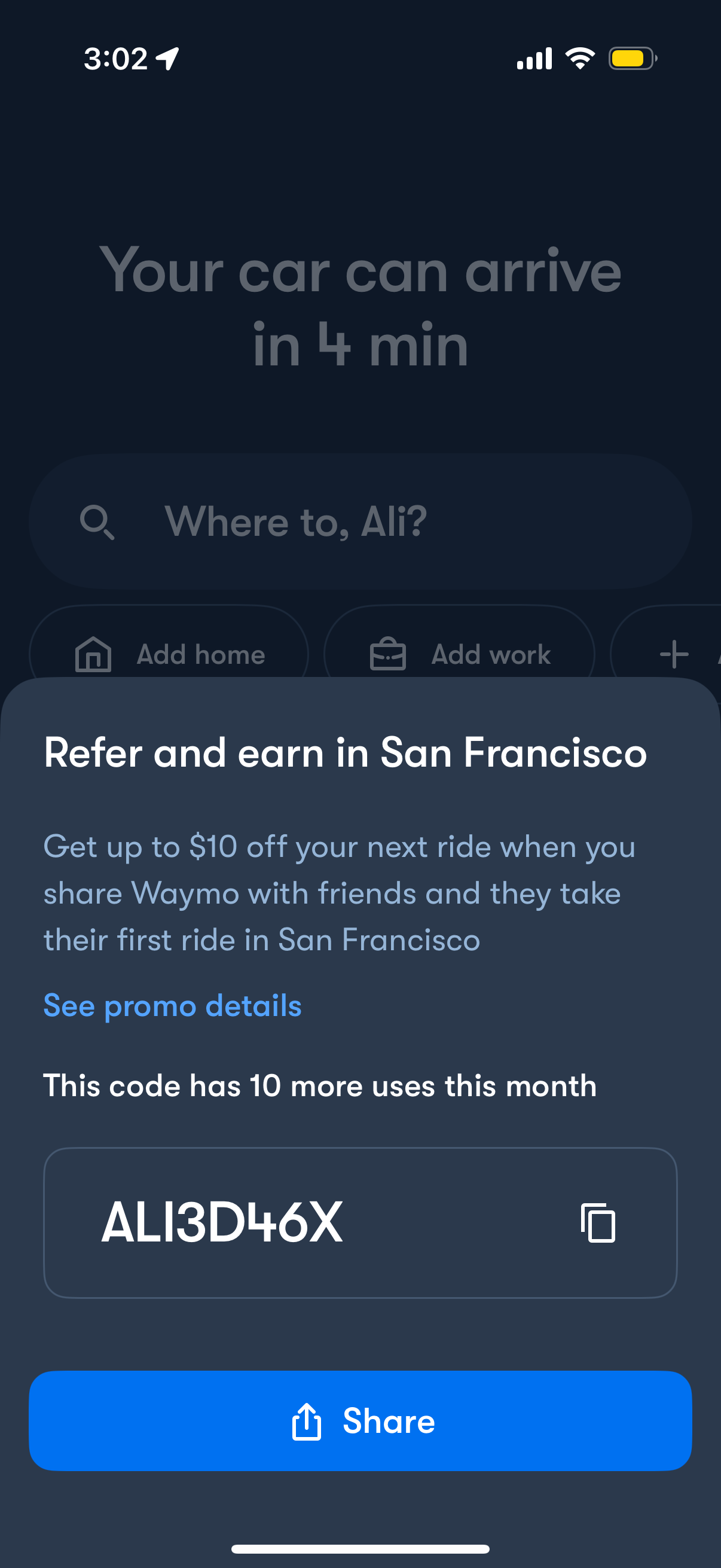Select the house icon to add home
Viewport: 721px width, 1568px height.
(x=93, y=654)
